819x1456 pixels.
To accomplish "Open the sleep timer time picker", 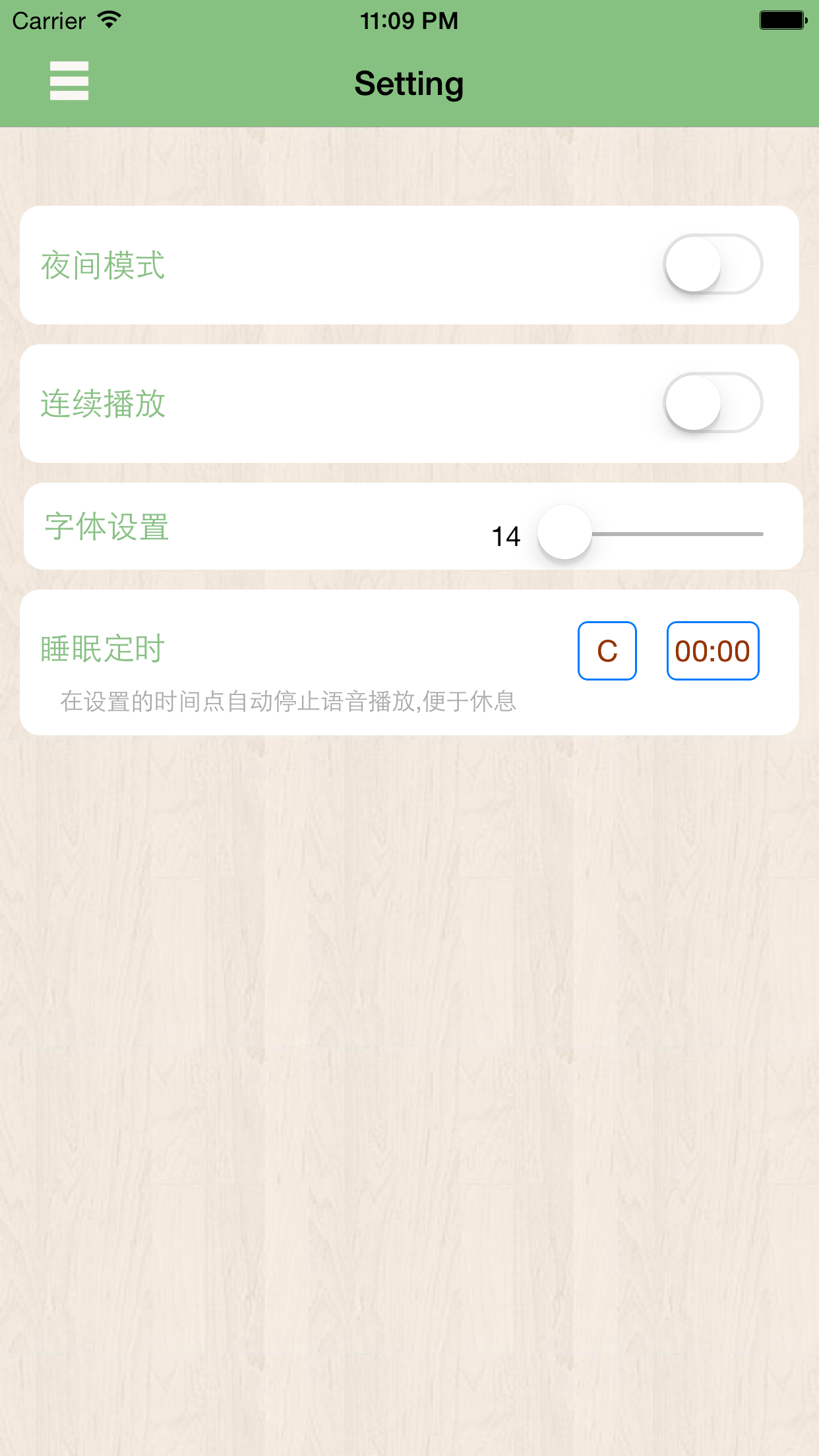I will pyautogui.click(x=712, y=650).
